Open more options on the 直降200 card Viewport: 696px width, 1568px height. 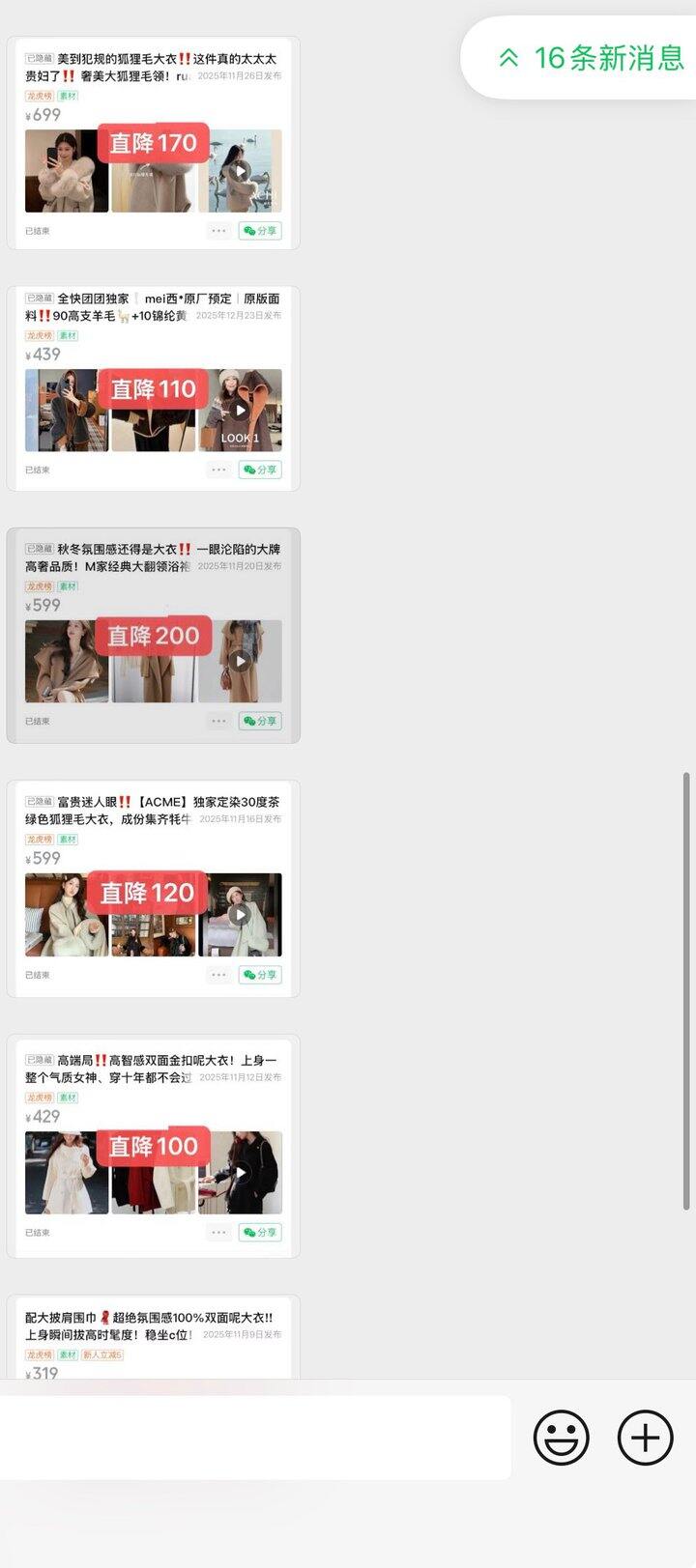(218, 721)
